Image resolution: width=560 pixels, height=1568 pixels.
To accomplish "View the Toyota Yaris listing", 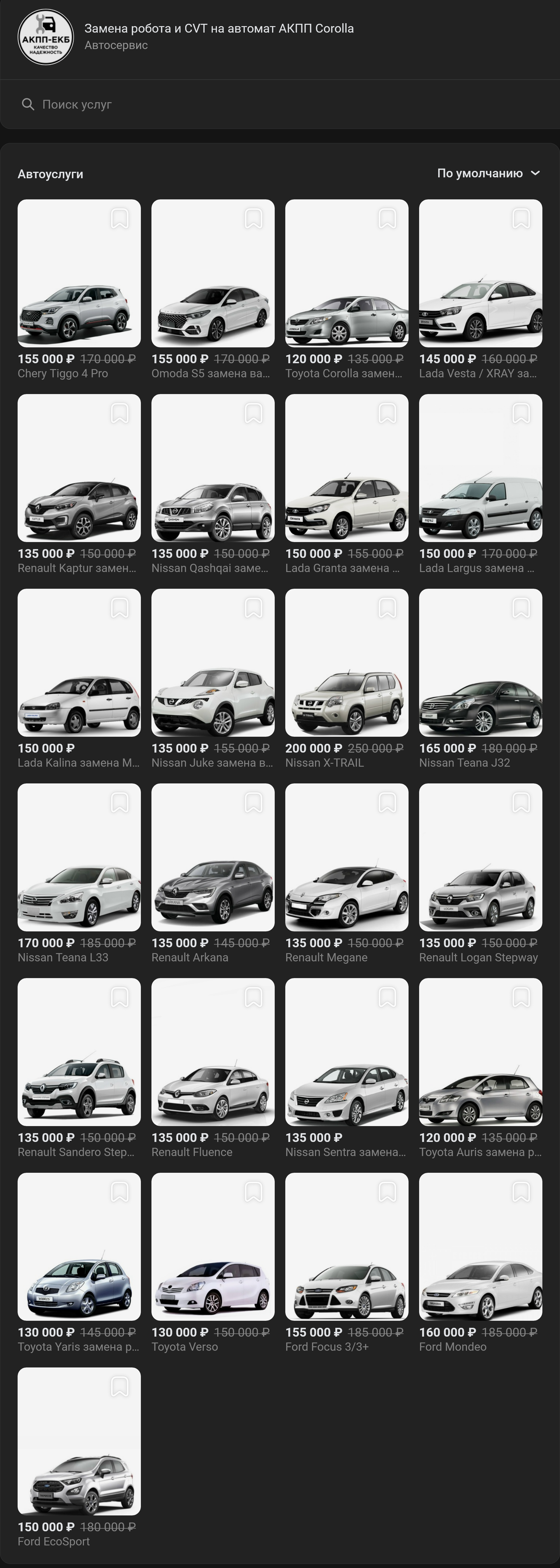I will [79, 1248].
